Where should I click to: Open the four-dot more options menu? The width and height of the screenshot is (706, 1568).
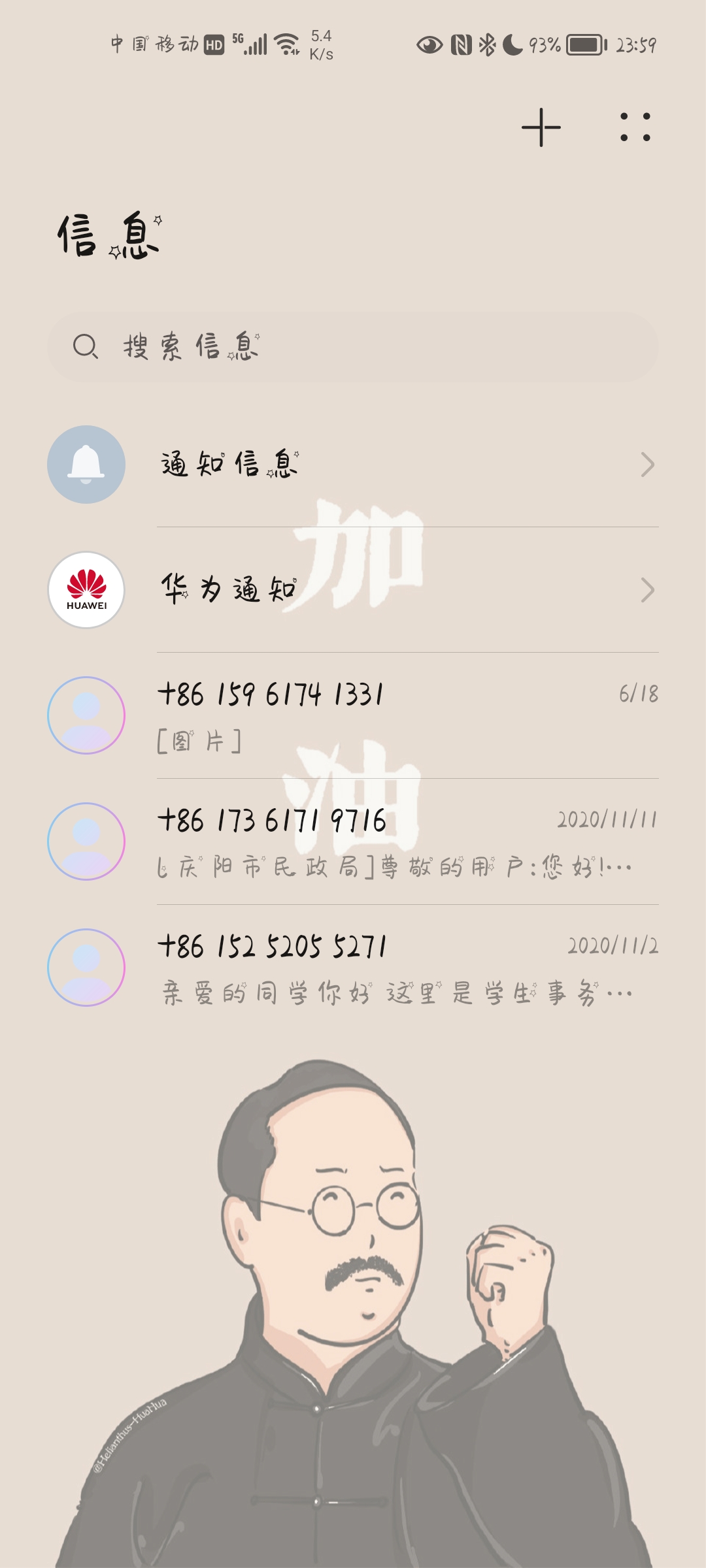coord(635,127)
